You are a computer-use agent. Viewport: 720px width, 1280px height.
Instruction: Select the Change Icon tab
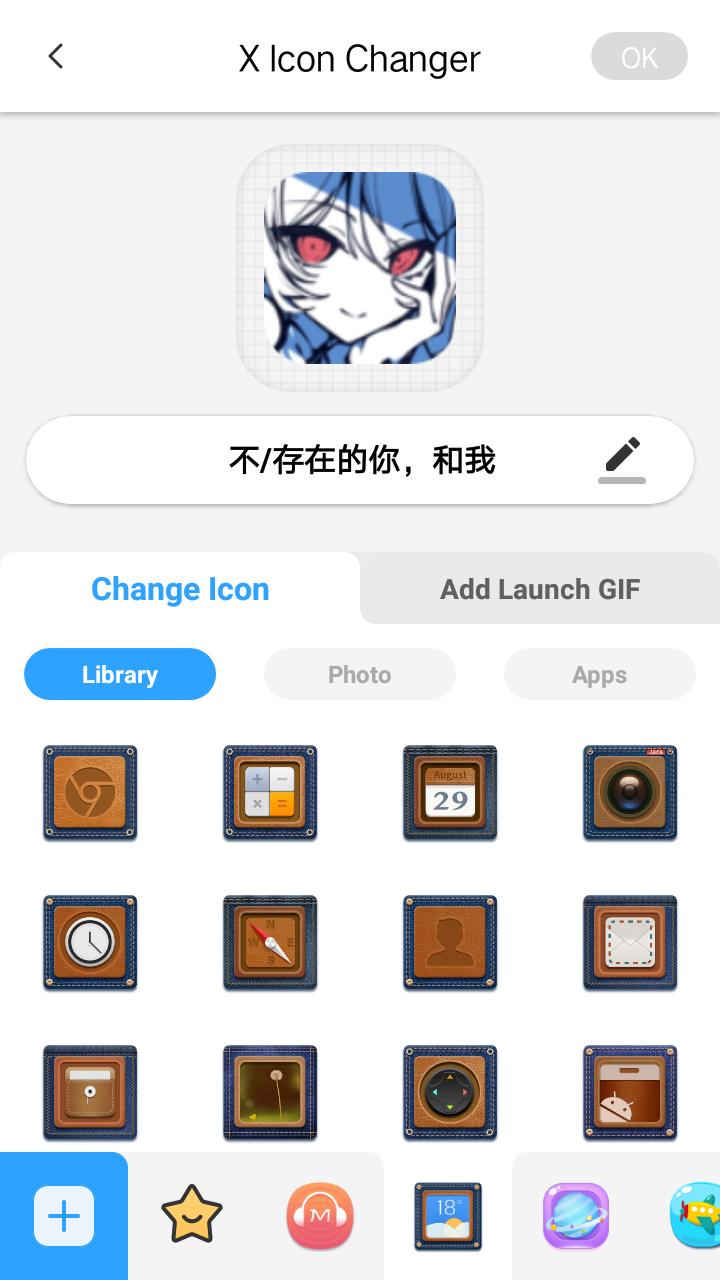[x=180, y=589]
